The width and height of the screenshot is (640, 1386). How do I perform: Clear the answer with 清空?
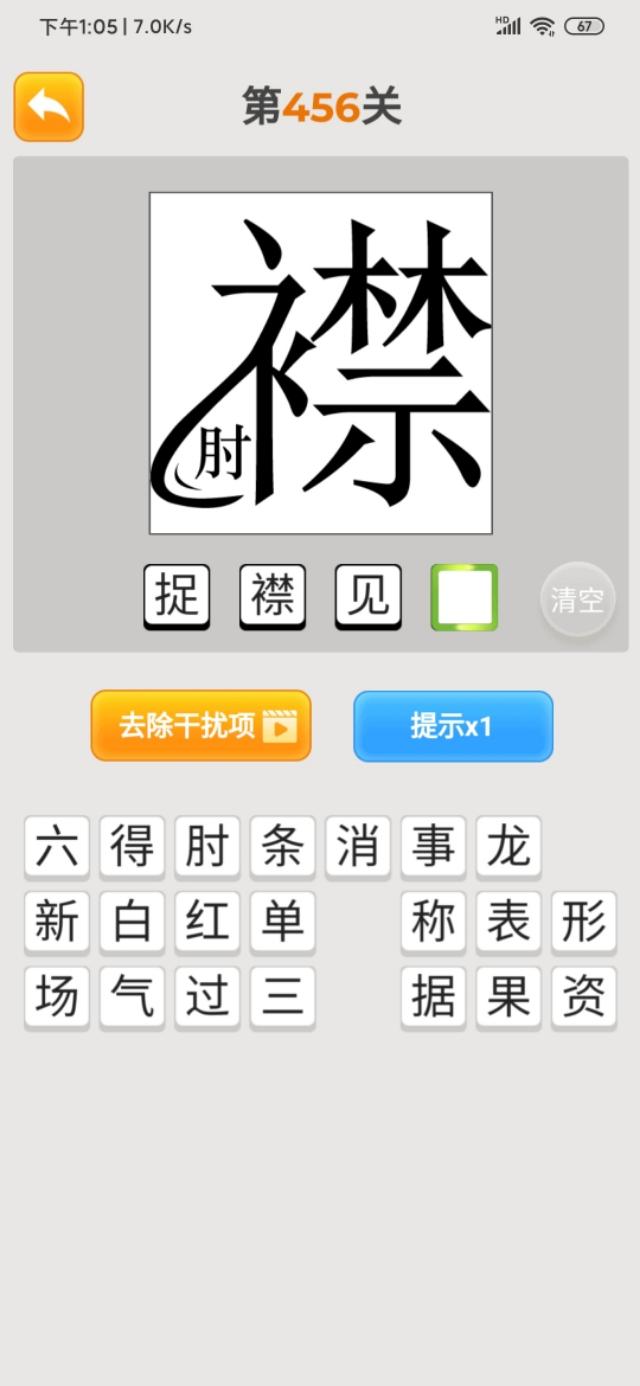(x=577, y=600)
